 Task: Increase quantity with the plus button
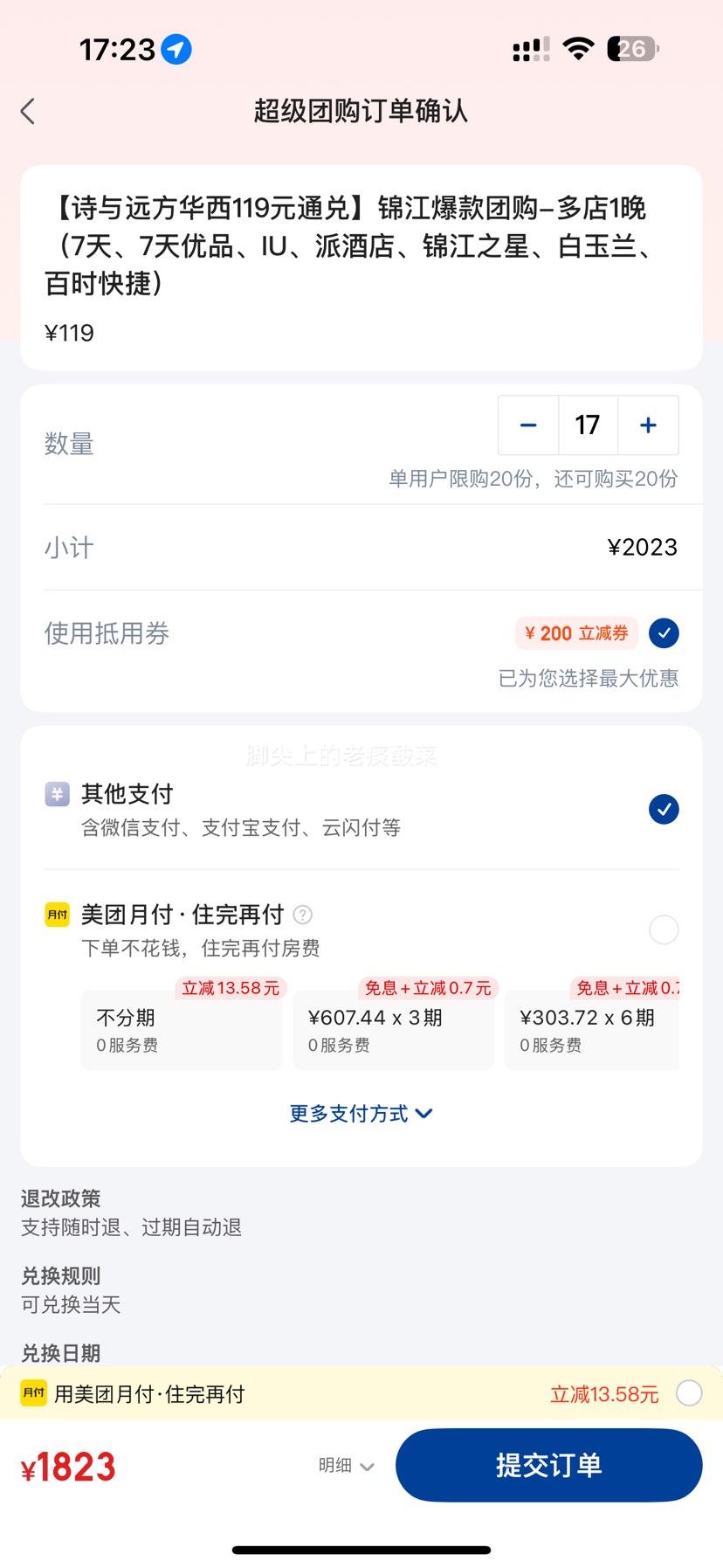[x=648, y=425]
